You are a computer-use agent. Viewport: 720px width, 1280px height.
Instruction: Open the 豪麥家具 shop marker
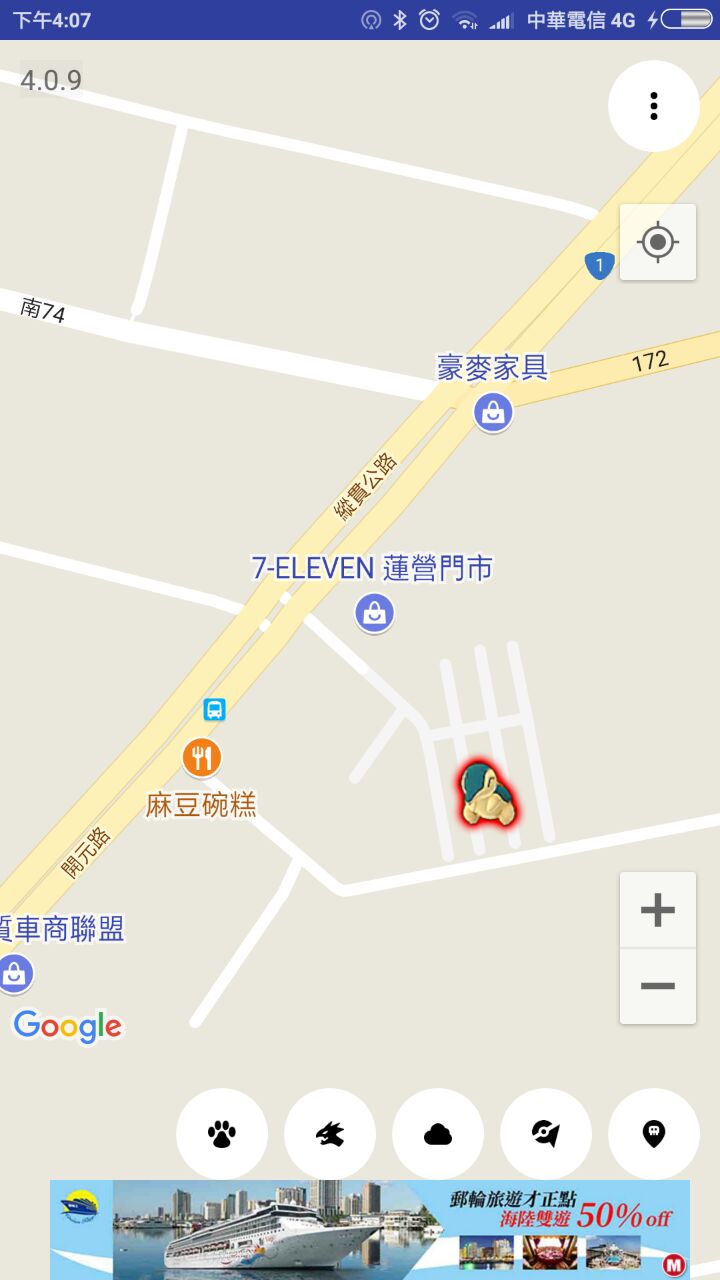click(x=492, y=412)
